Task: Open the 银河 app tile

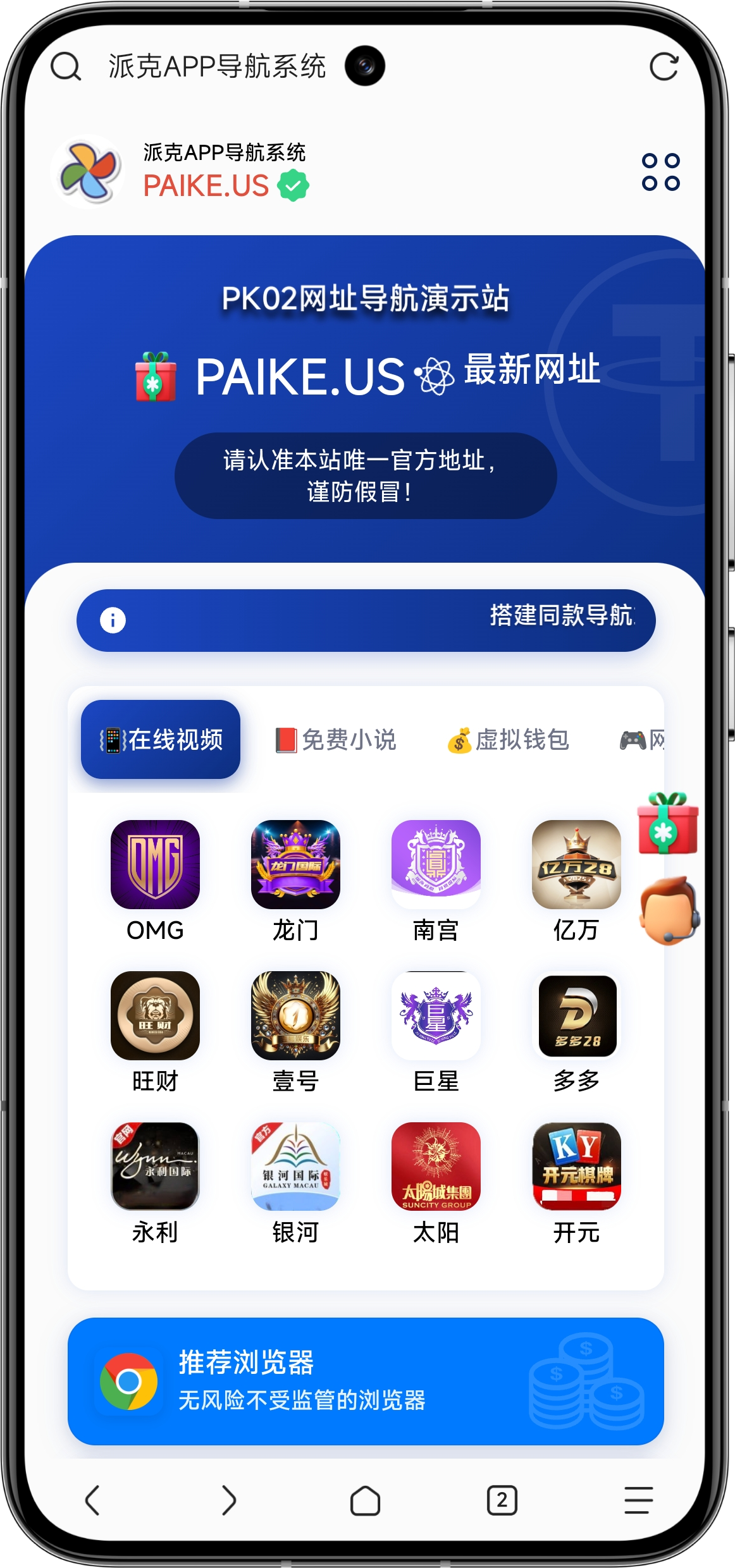Action: click(295, 1167)
